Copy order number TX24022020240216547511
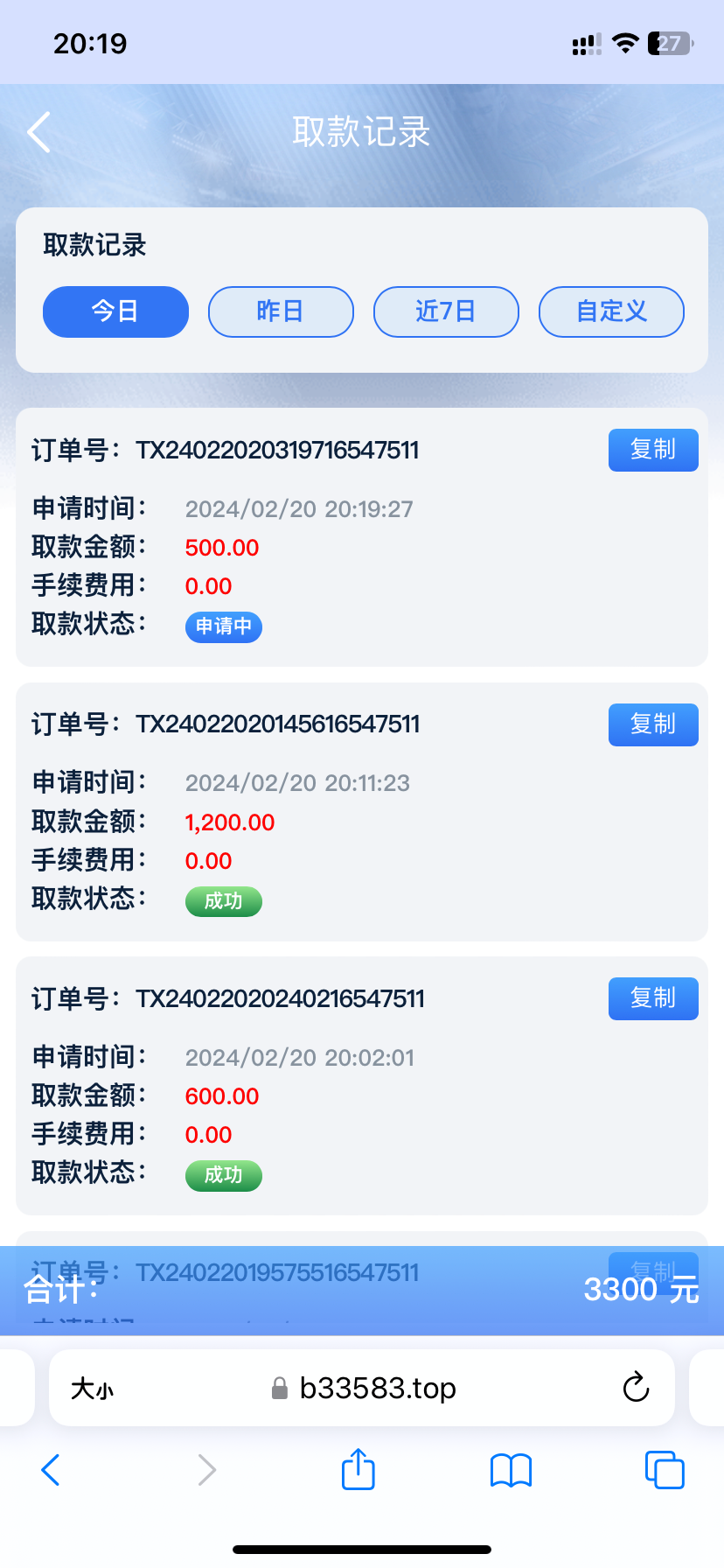Image resolution: width=724 pixels, height=1568 pixels. tap(652, 998)
